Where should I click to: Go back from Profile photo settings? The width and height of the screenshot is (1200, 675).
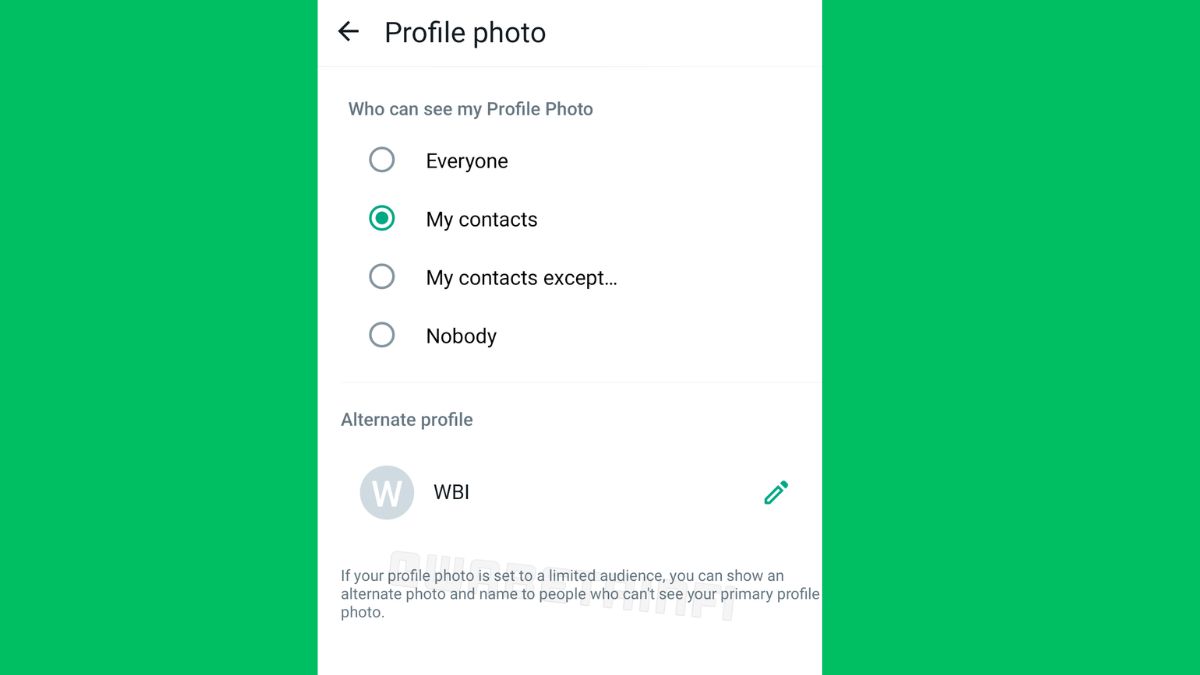click(348, 32)
